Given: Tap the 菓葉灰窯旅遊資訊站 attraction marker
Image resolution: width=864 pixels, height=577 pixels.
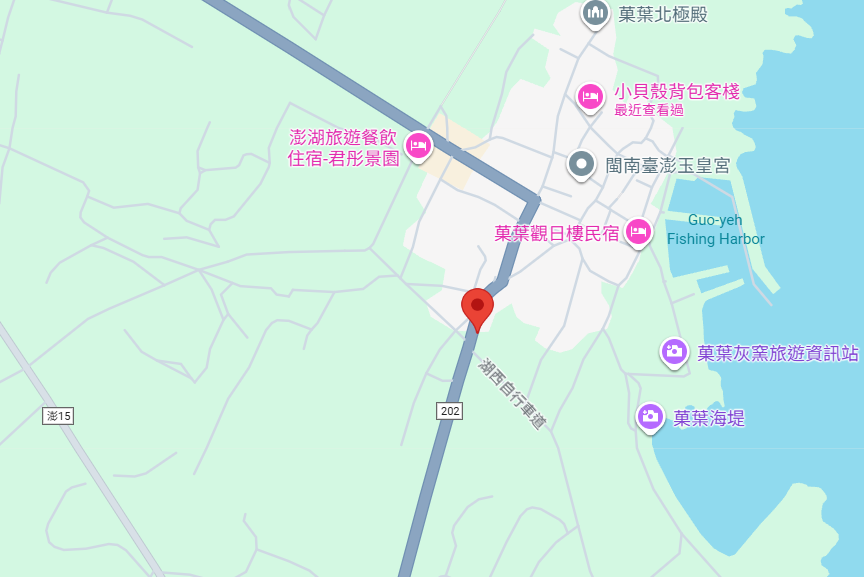Looking at the screenshot, I should [674, 351].
